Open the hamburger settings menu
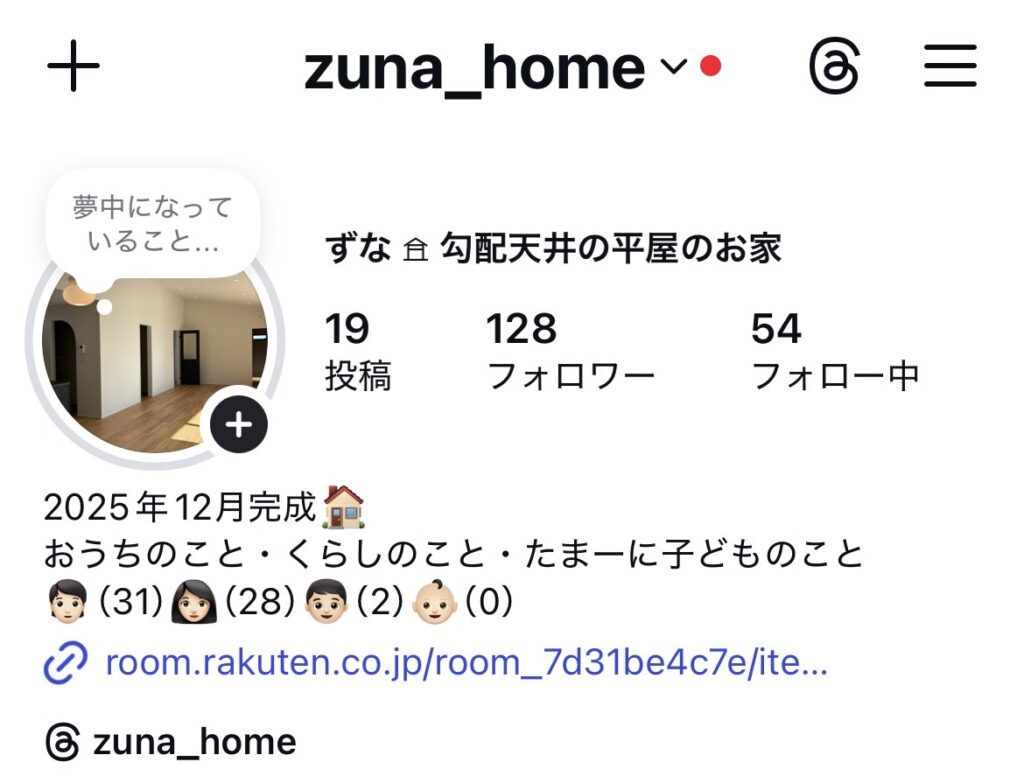The width and height of the screenshot is (1024, 783). click(x=949, y=68)
